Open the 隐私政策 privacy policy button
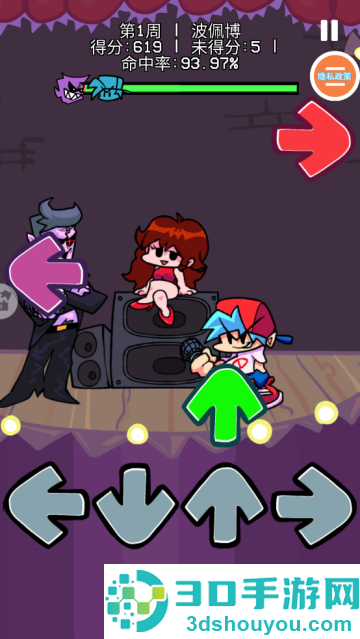Screen dimensions: 360x639 pos(334,76)
